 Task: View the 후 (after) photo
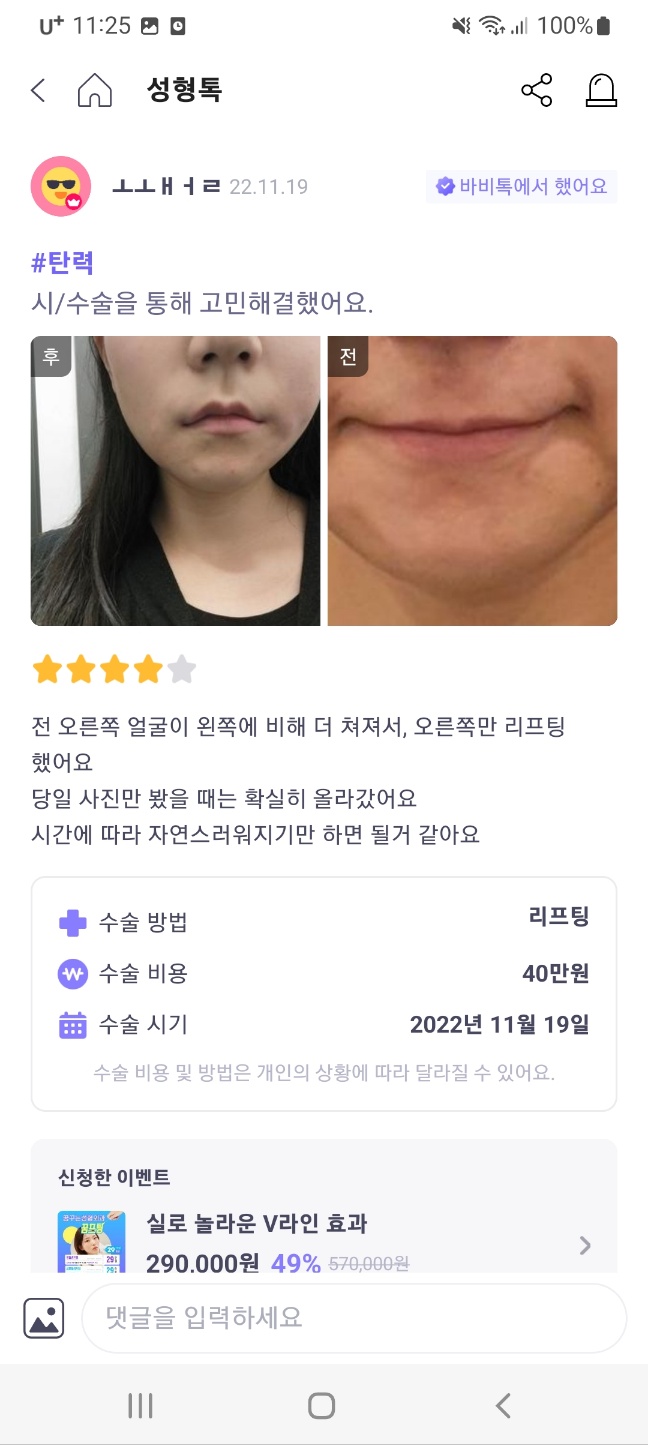click(x=176, y=481)
